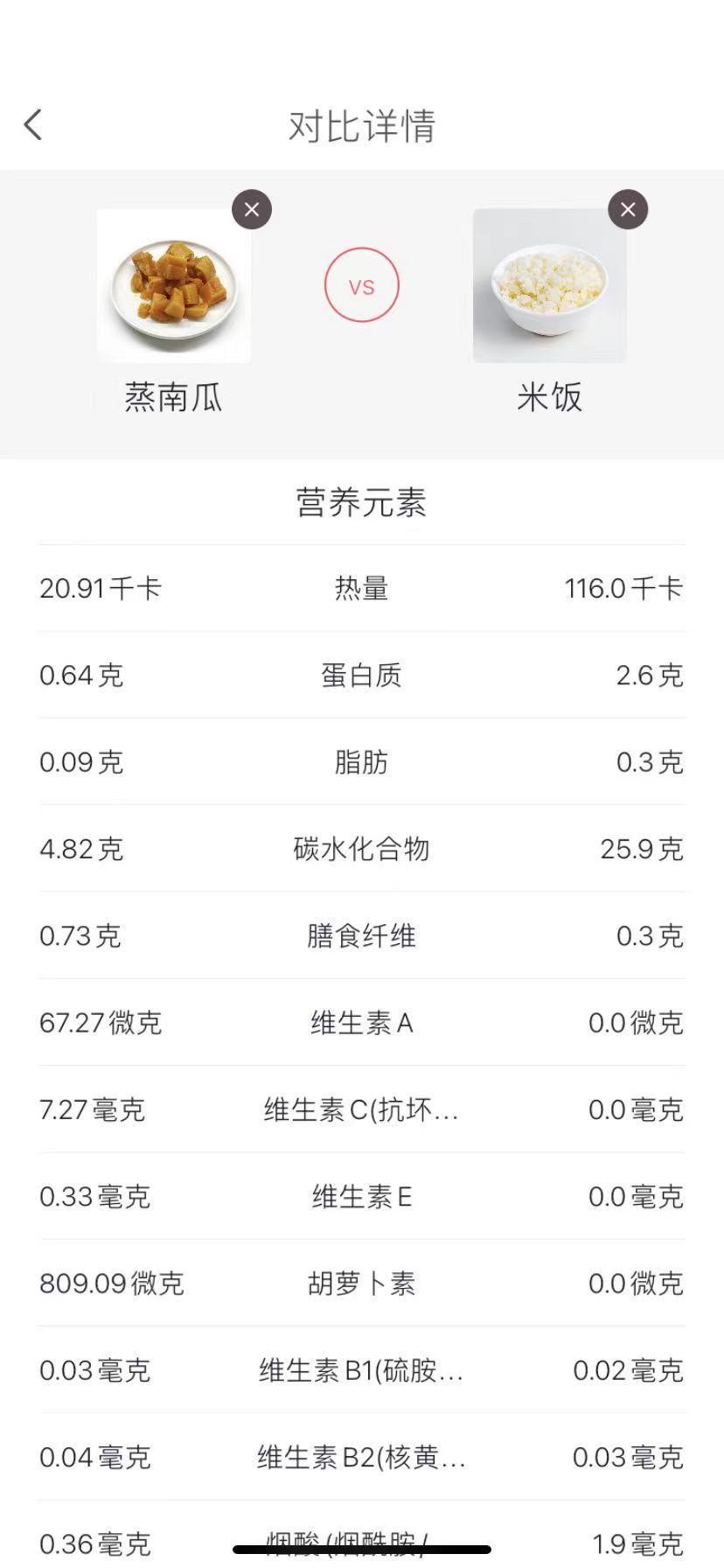724x1568 pixels.
Task: Tap the 脂肪 fat nutrient row
Action: 362,762
